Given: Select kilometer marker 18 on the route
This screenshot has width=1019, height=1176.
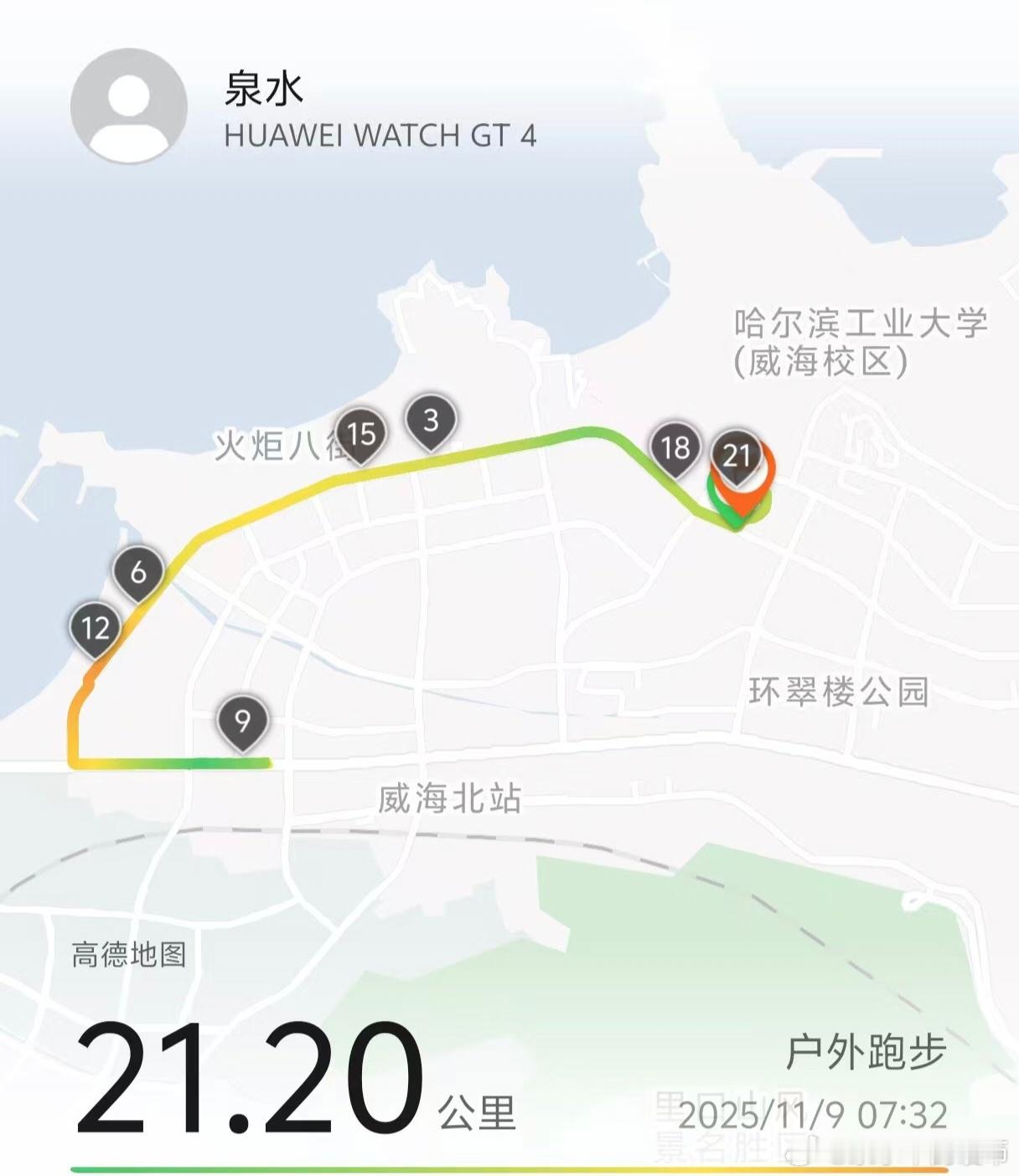Looking at the screenshot, I should click(x=673, y=447).
